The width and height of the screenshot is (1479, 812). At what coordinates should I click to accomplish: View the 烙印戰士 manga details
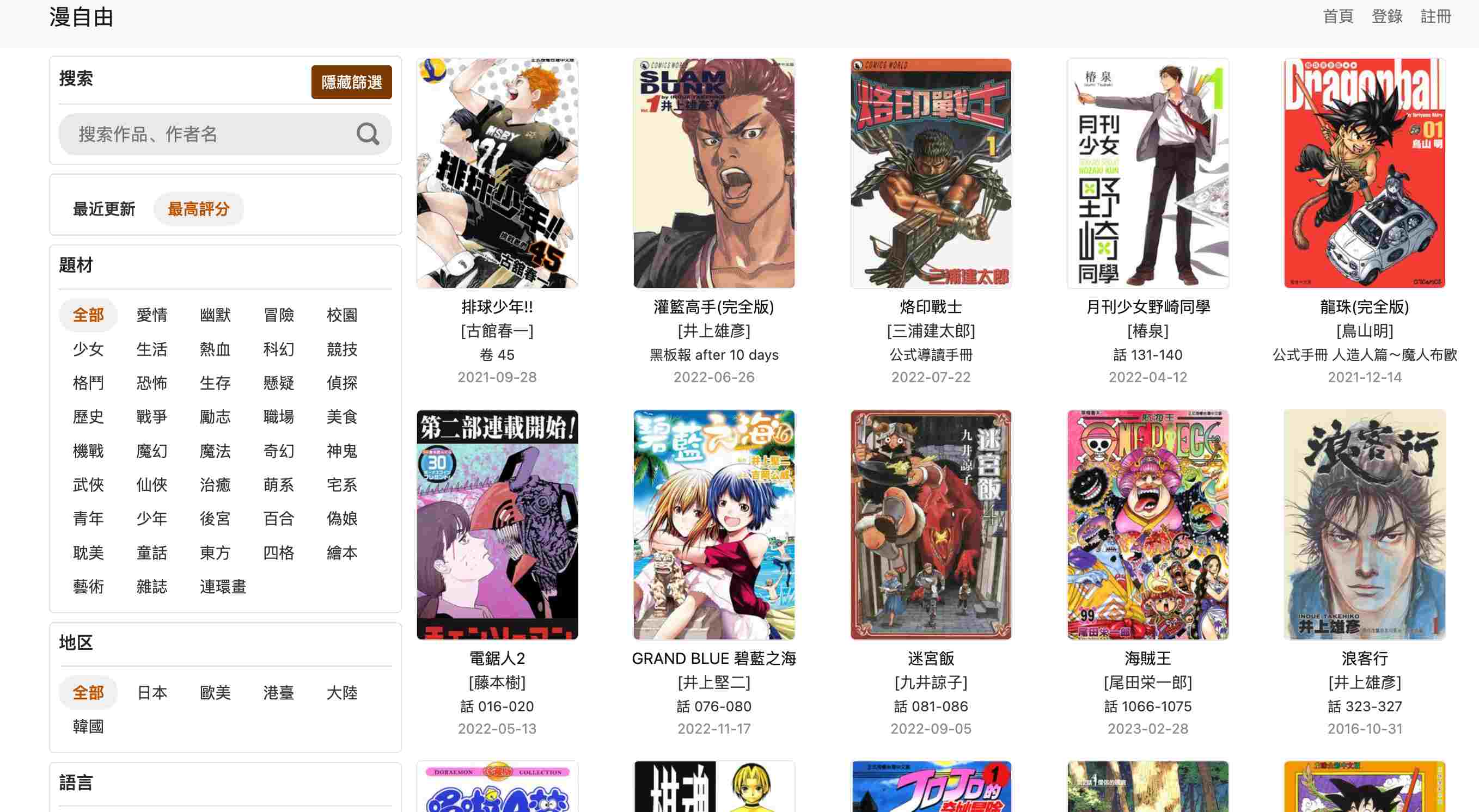pos(931,173)
